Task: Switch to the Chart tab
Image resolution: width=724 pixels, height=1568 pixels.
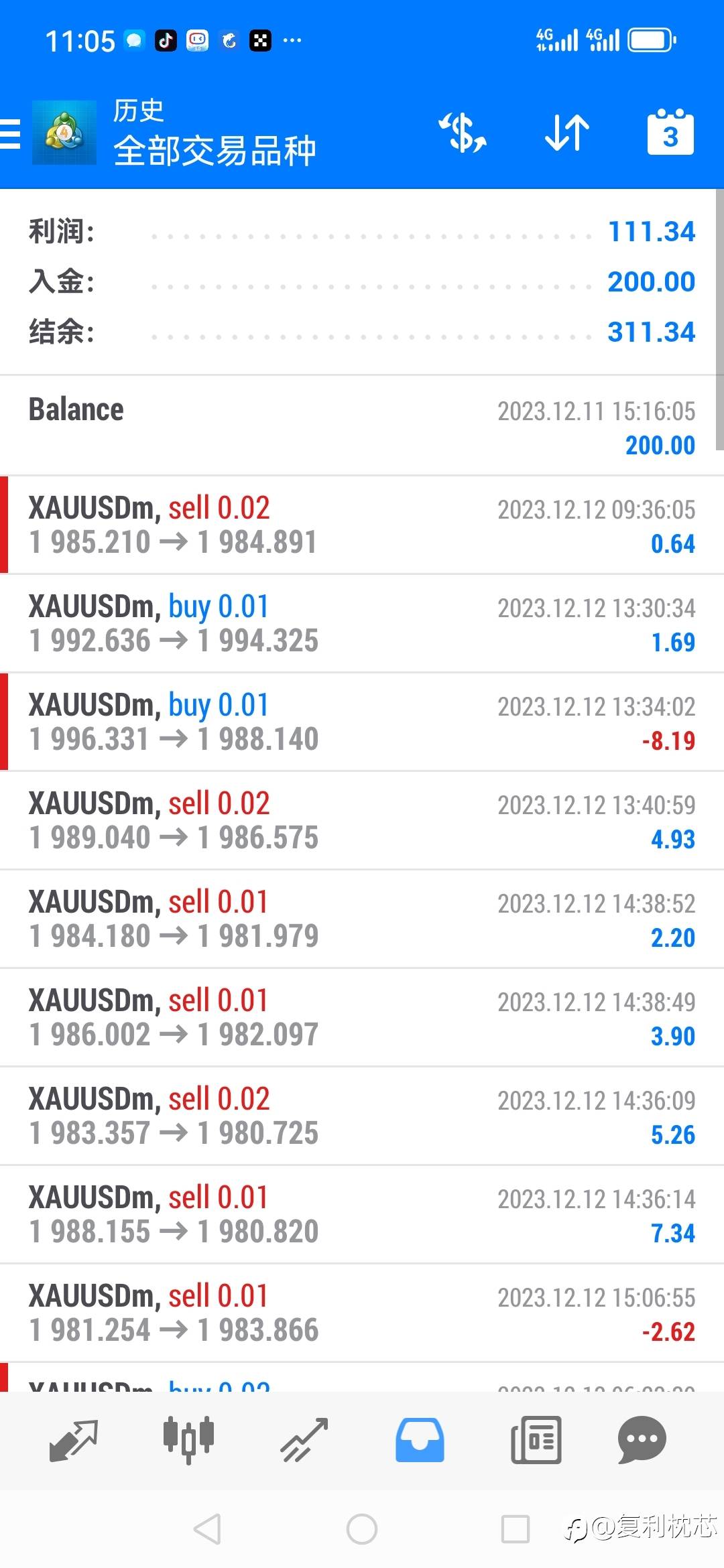Action: point(189,1439)
